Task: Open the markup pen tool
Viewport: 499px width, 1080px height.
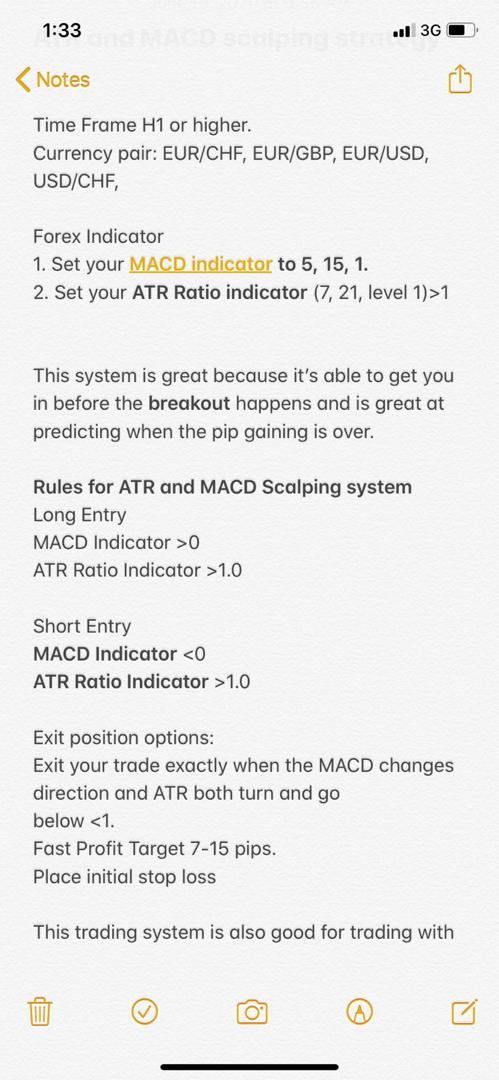Action: [x=359, y=1011]
